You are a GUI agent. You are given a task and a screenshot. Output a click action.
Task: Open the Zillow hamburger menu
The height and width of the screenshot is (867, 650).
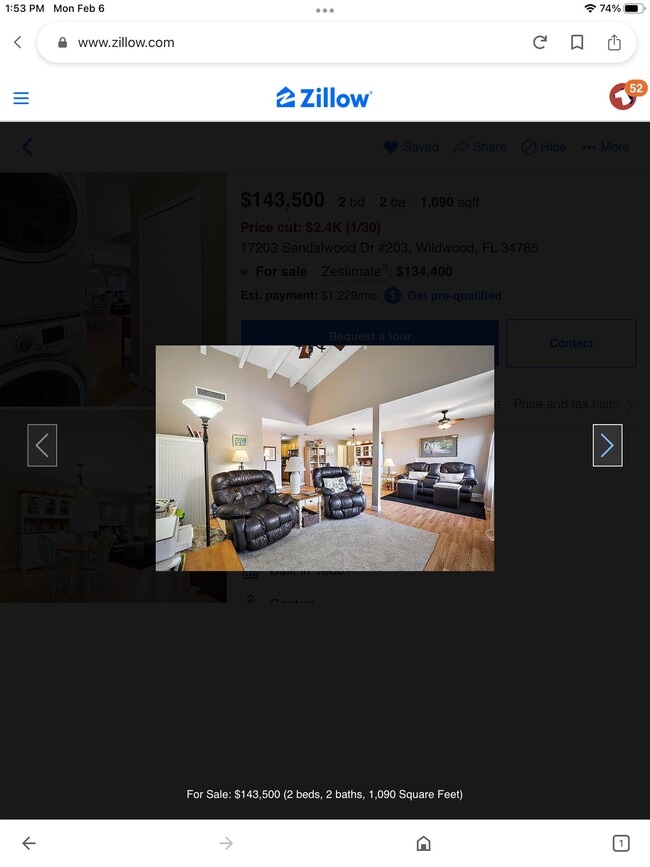tap(21, 98)
